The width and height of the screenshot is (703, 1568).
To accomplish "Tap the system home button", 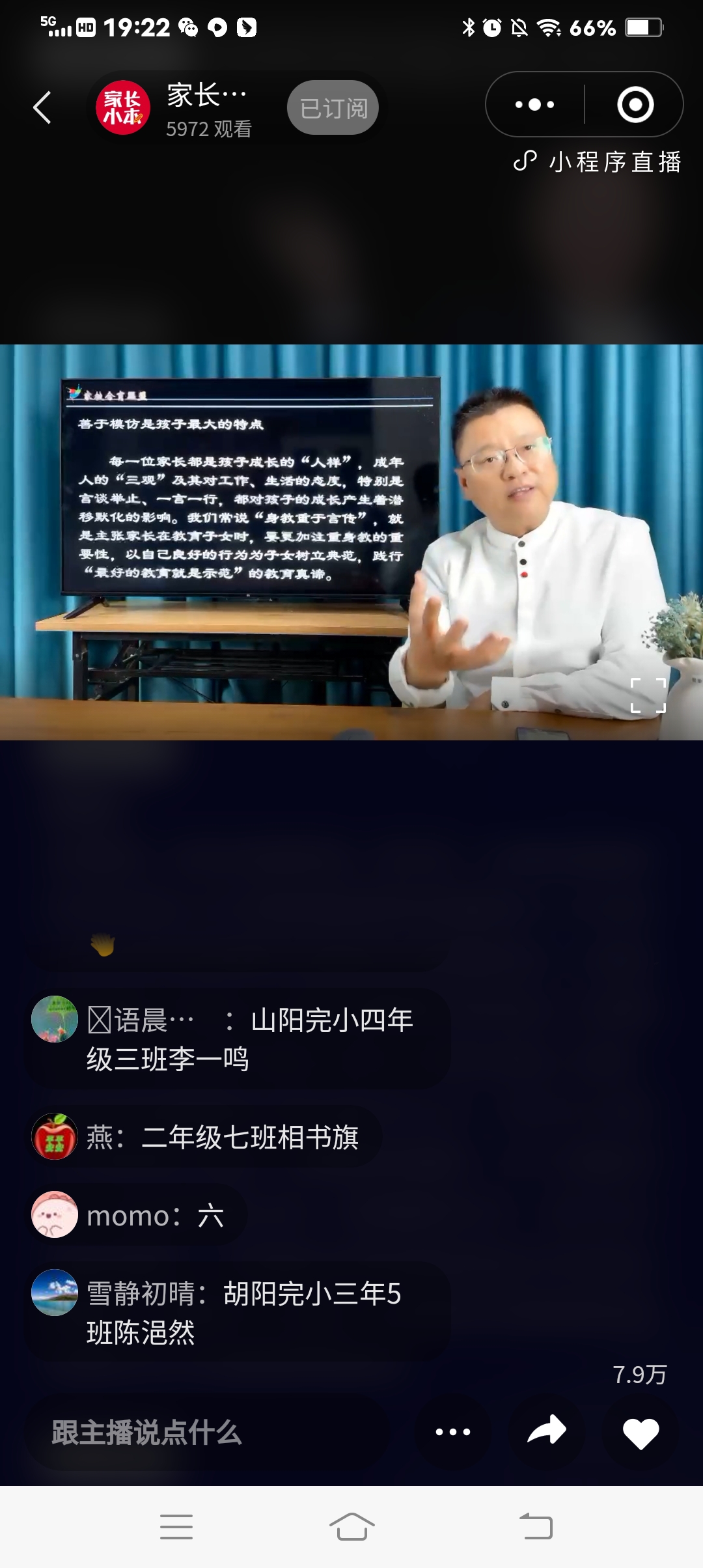I will coord(351,1527).
